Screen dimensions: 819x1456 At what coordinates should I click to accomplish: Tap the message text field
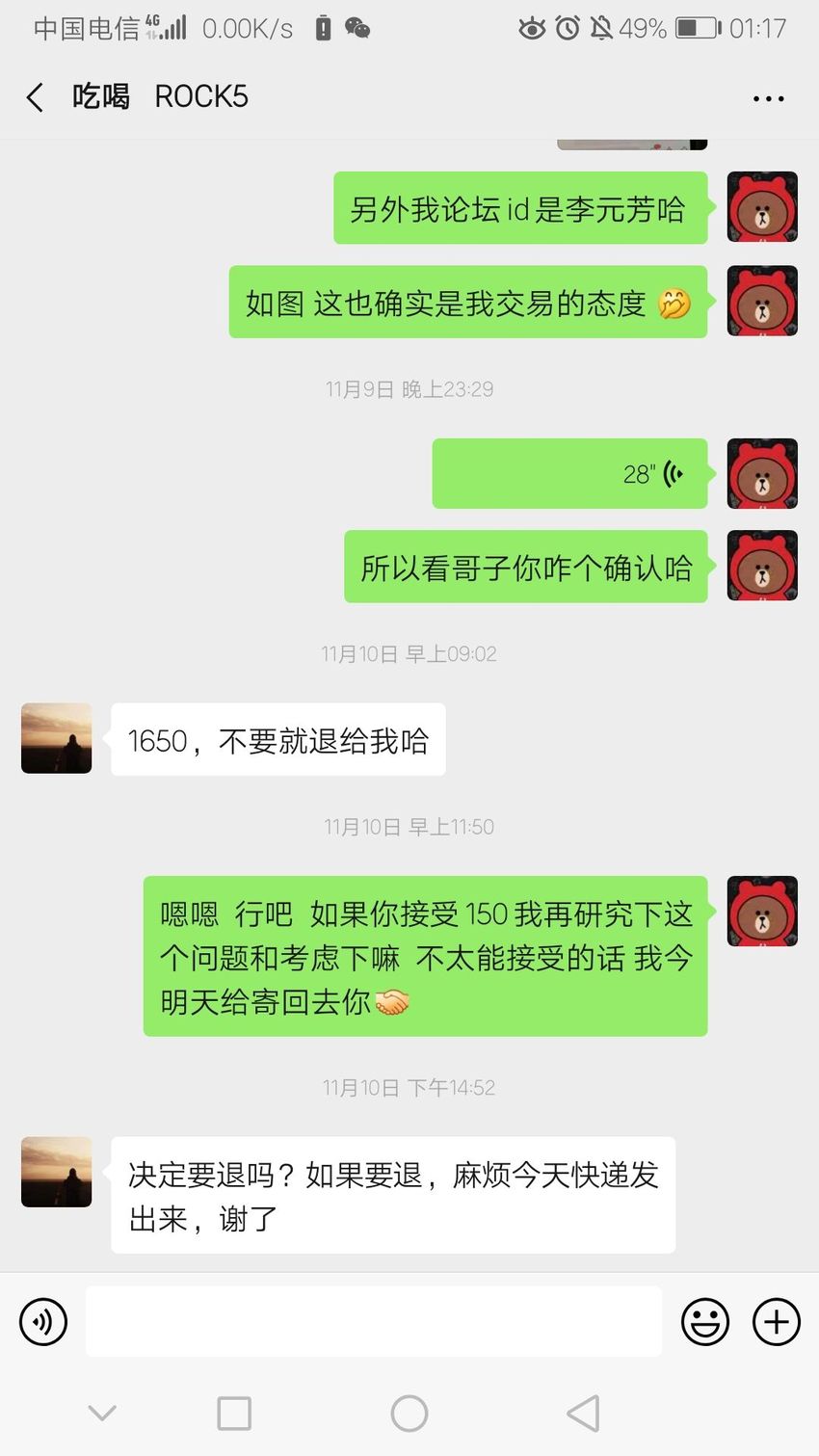tap(374, 1321)
